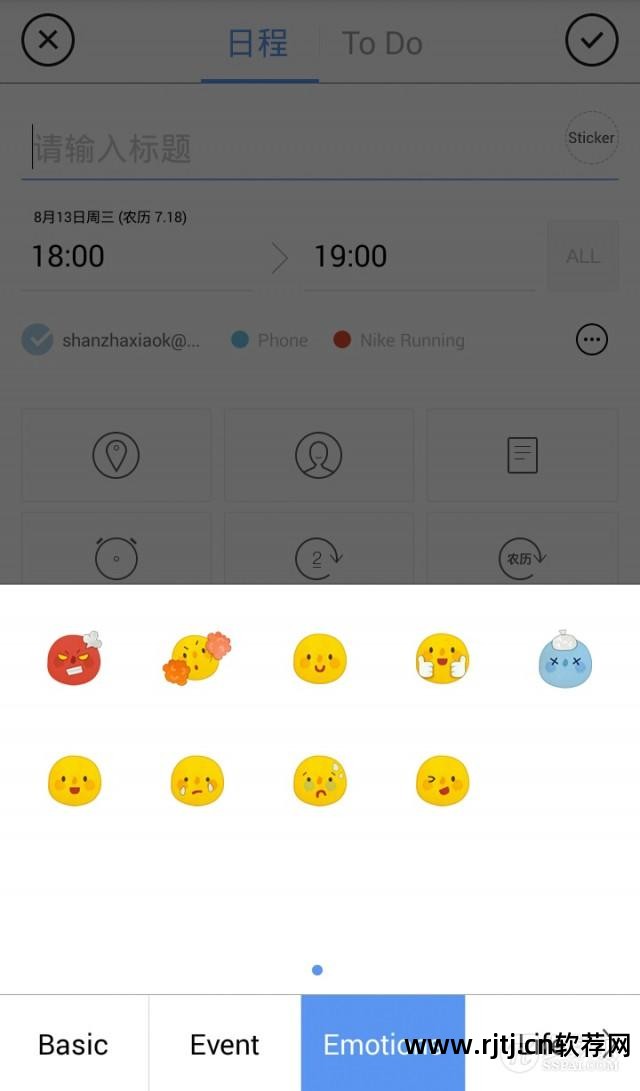Select the winking face sticker

click(x=442, y=781)
